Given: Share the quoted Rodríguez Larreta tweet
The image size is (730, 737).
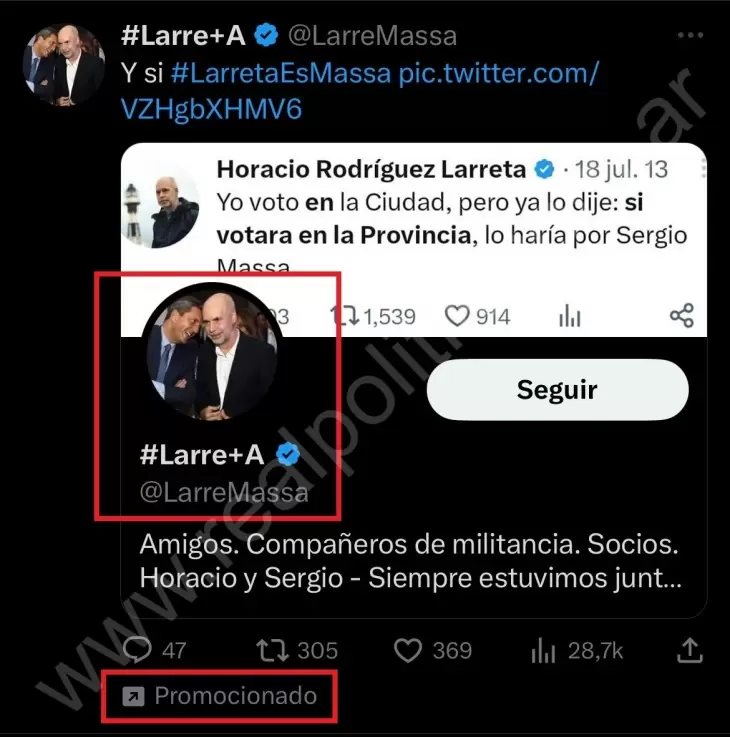Looking at the screenshot, I should pyautogui.click(x=681, y=317).
